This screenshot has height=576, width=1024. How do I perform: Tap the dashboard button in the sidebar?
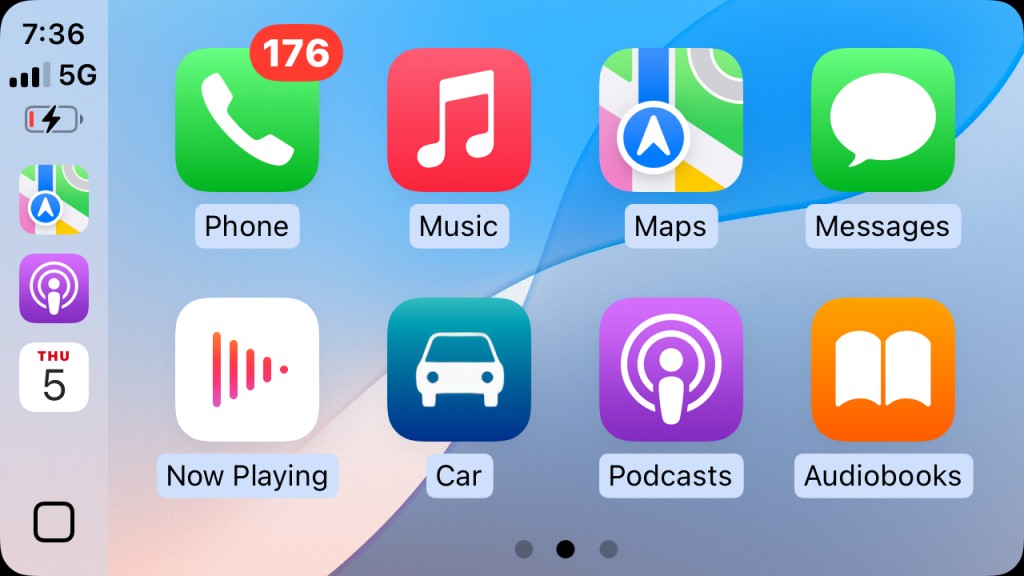tap(54, 522)
